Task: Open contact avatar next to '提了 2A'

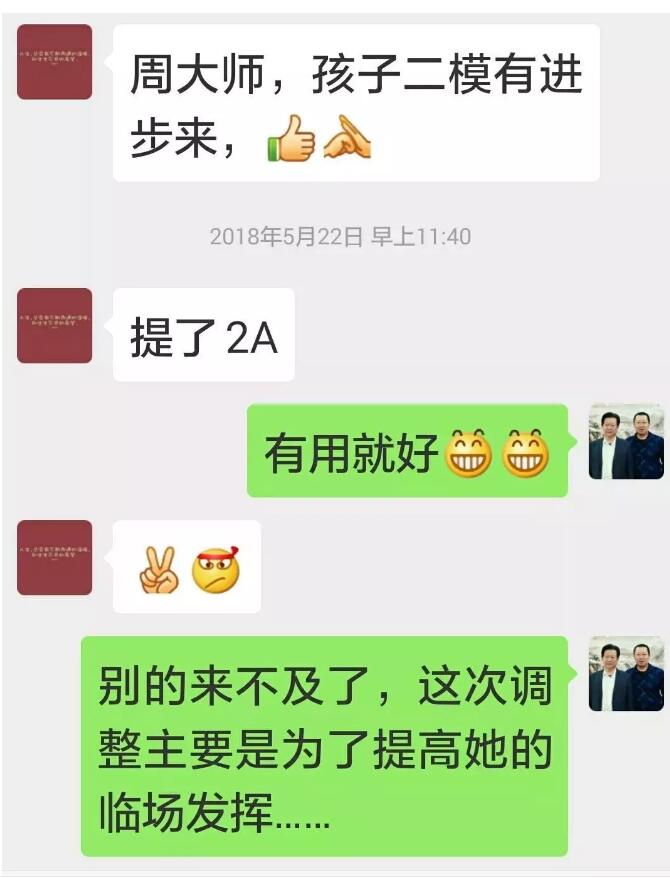Action: 55,325
